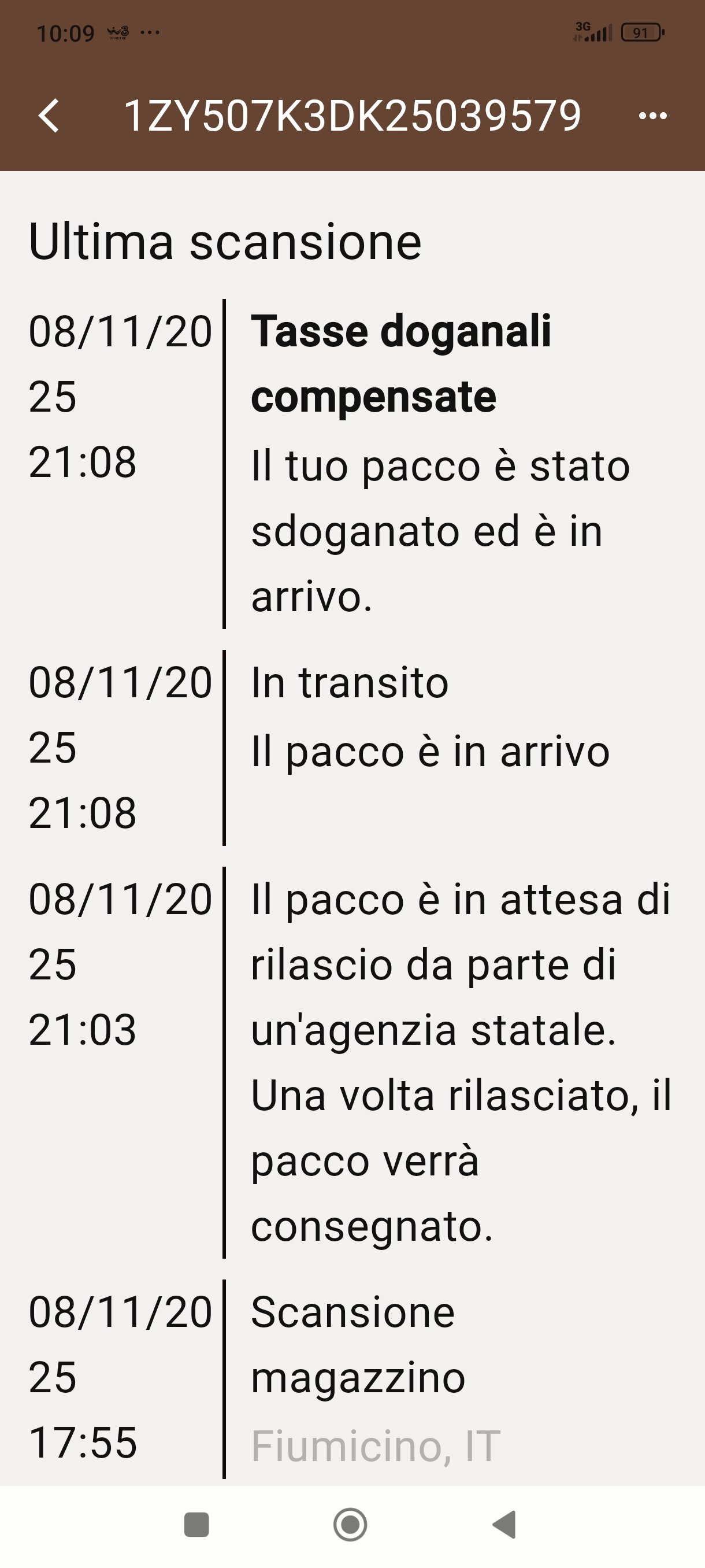Open the recent apps view
This screenshot has width=705, height=1568.
(x=196, y=1525)
